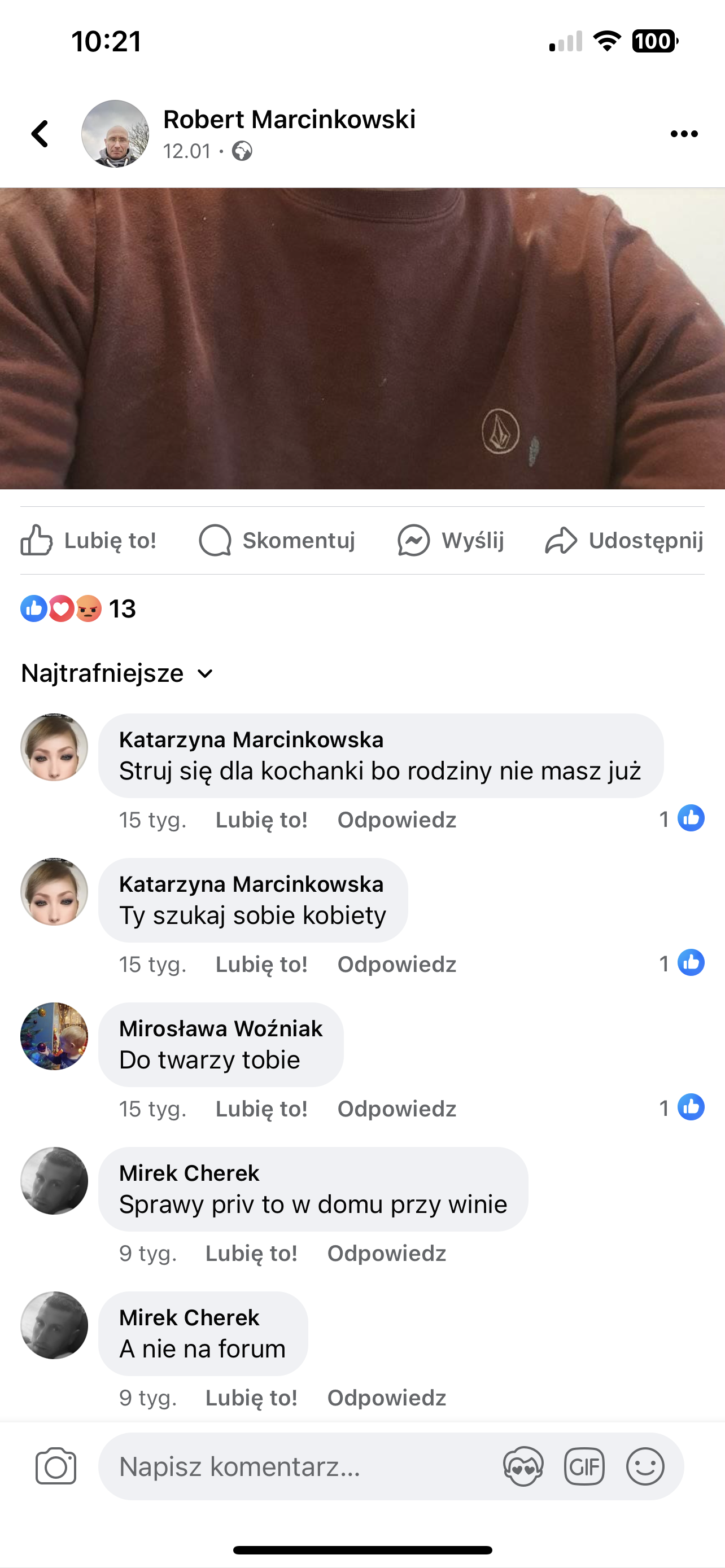This screenshot has width=725, height=1568.
Task: Open the post's three-dot options menu
Action: [684, 134]
